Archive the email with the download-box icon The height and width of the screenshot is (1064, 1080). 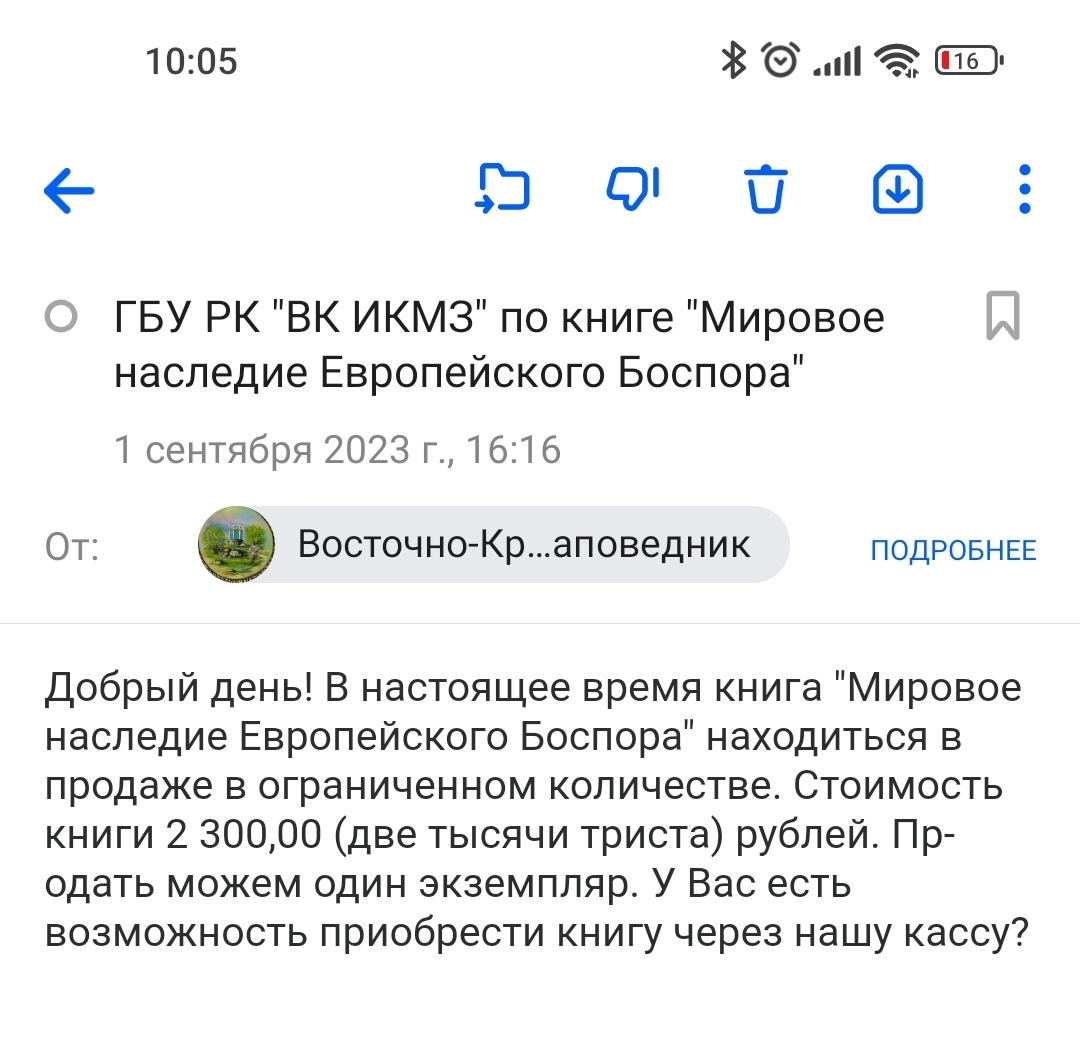[898, 189]
